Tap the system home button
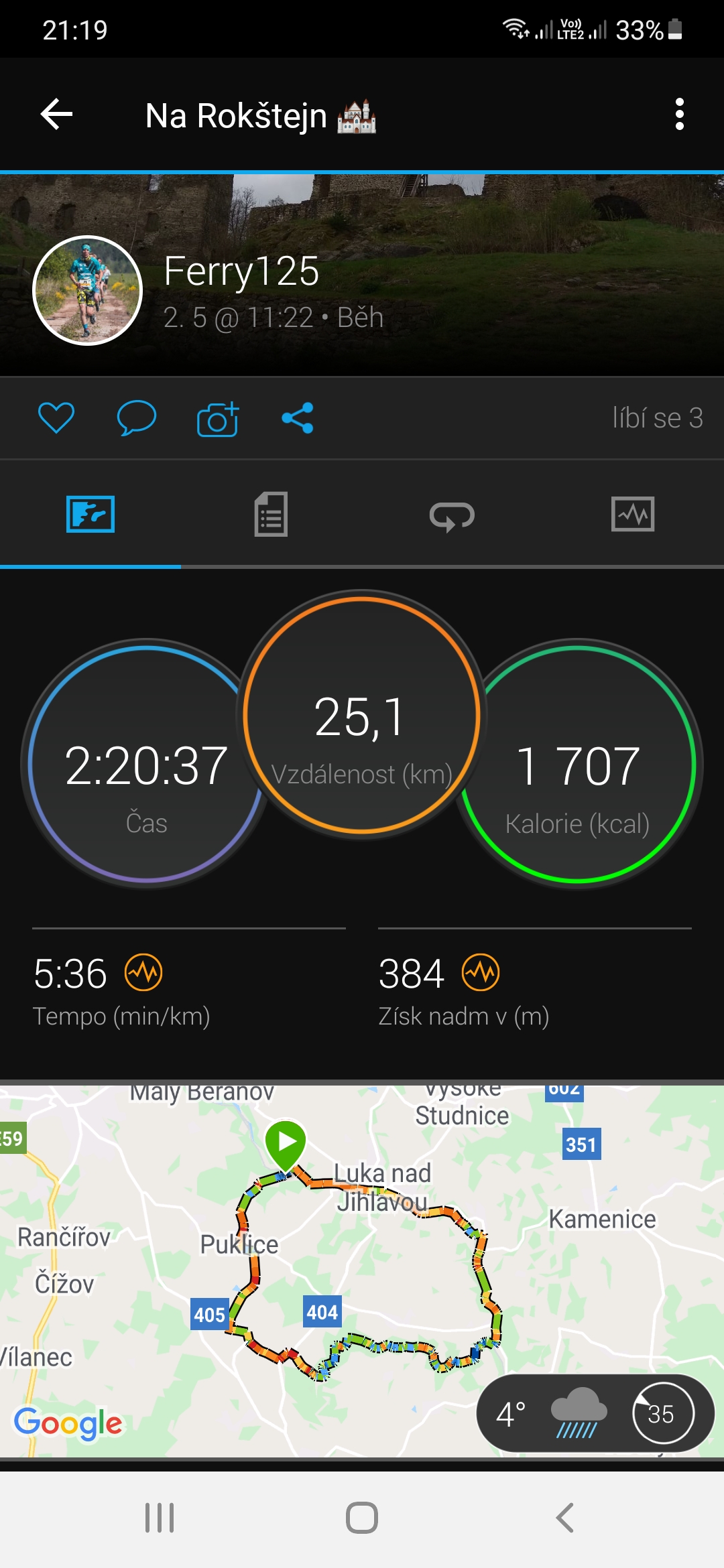 (362, 1518)
